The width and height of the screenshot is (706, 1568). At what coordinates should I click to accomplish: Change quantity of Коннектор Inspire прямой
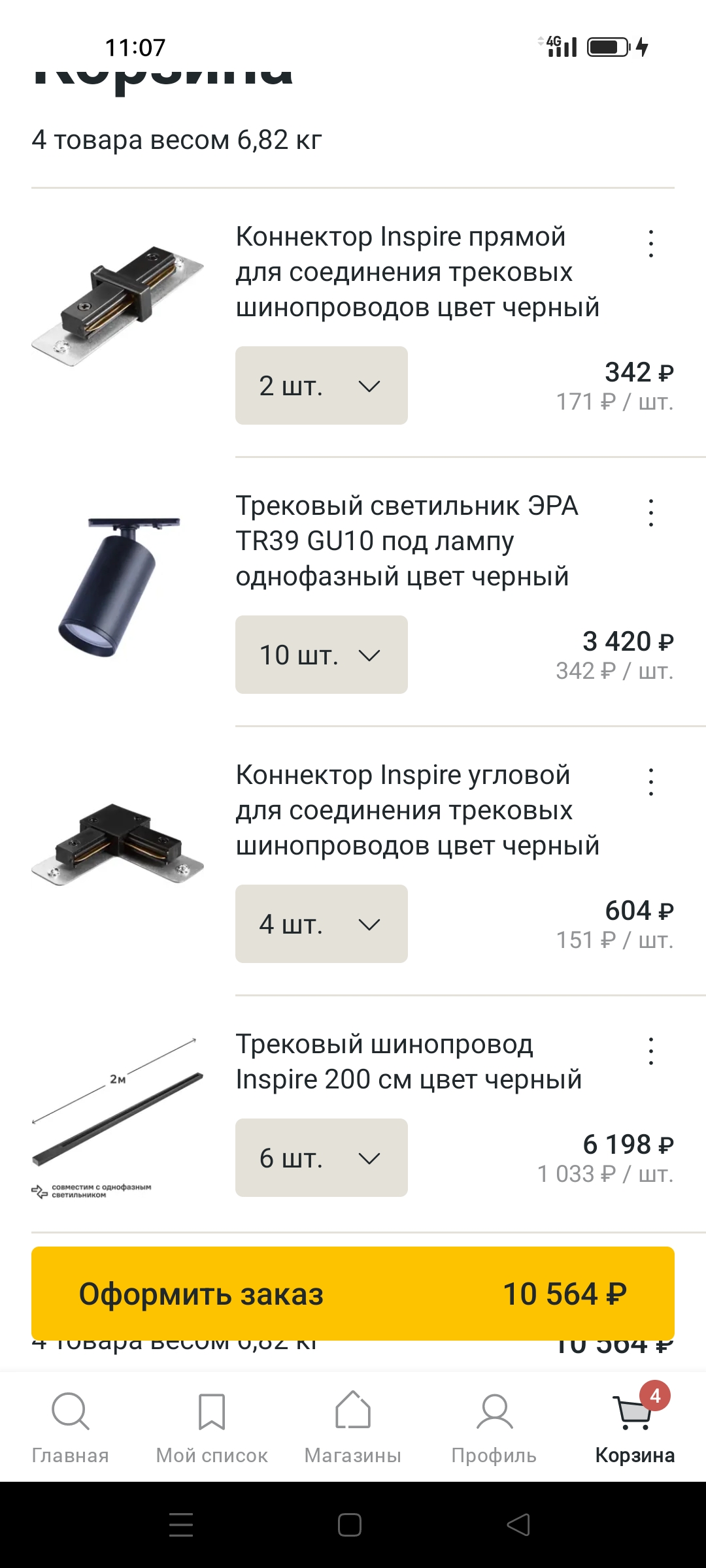tap(321, 385)
